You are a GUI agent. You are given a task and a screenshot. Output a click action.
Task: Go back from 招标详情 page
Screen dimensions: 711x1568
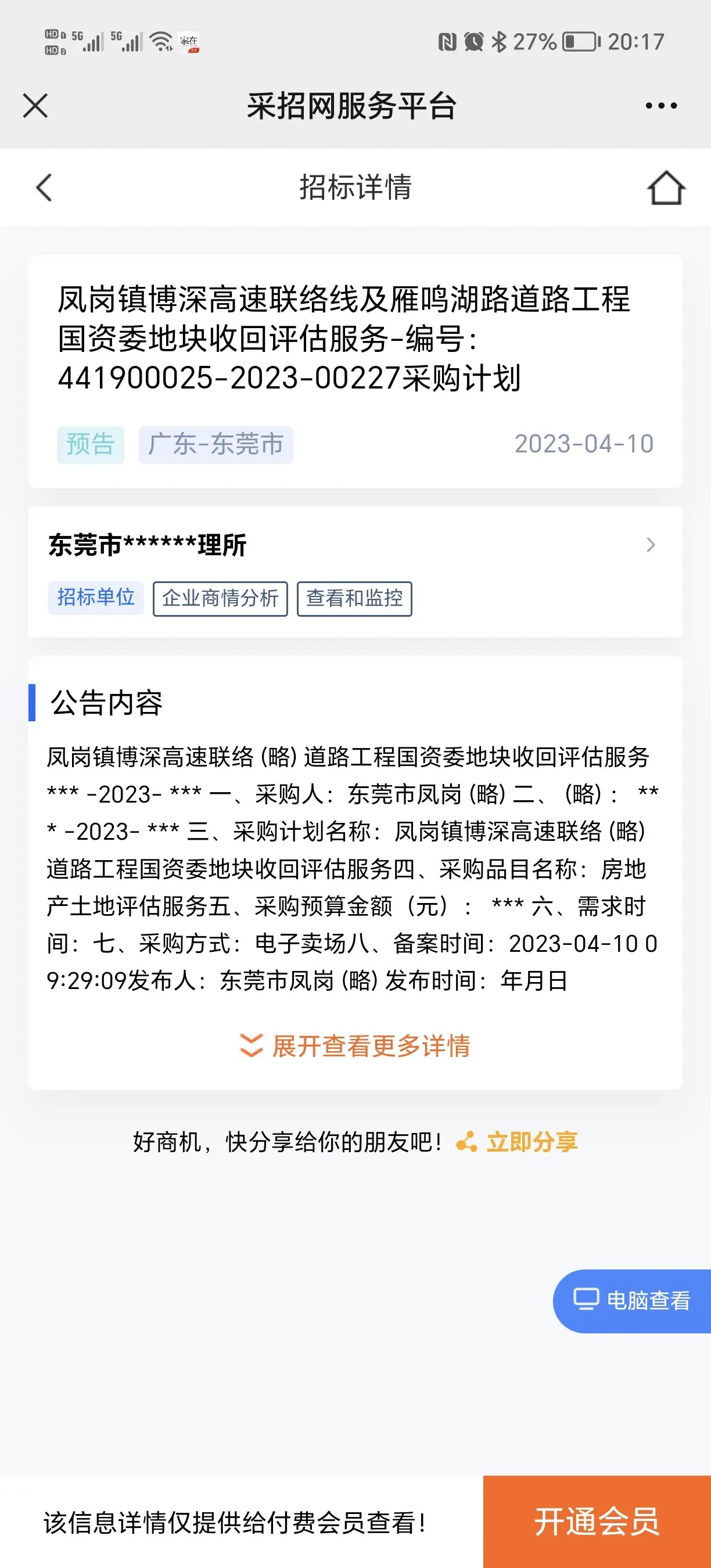pos(44,187)
